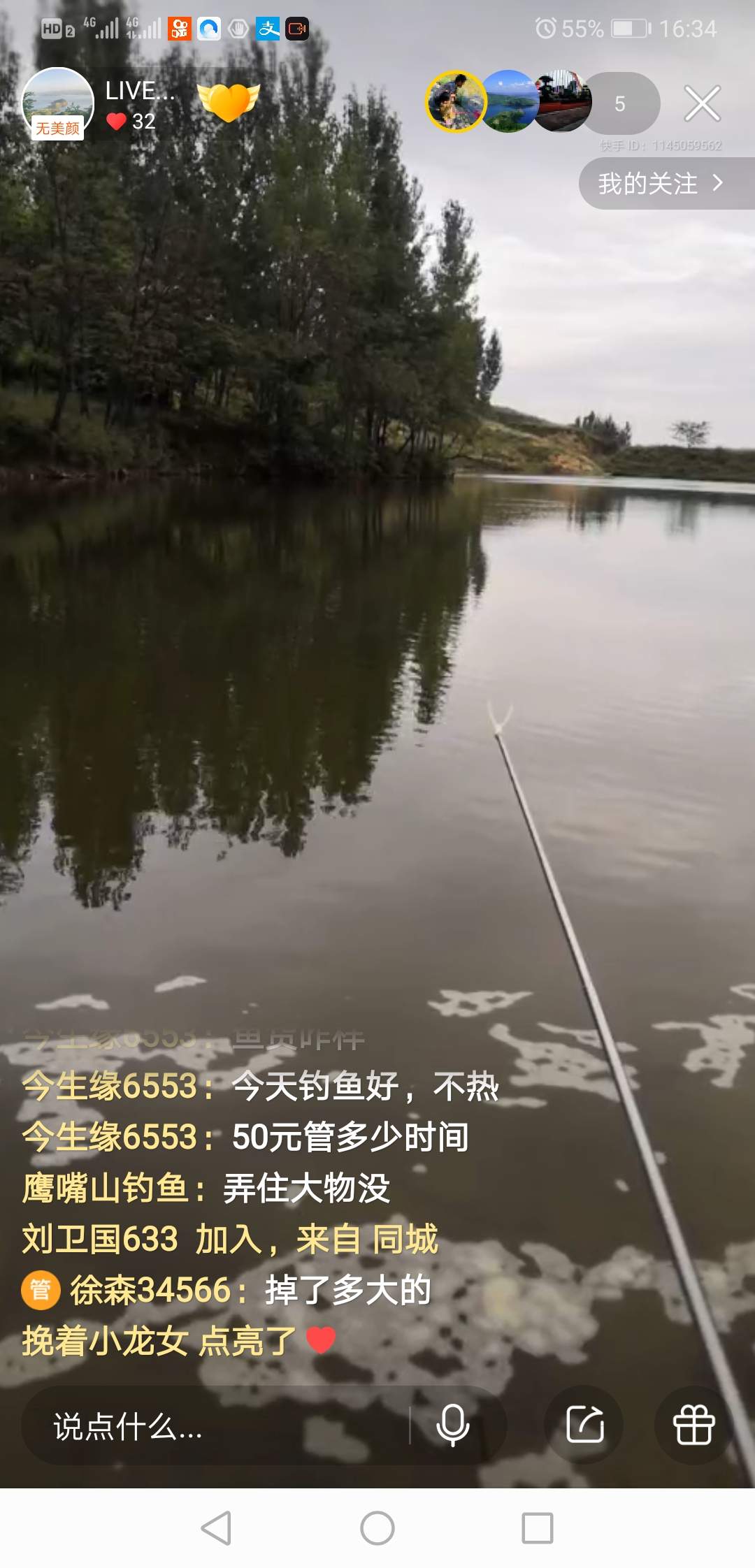Start voice comment with the microphone
This screenshot has width=755, height=1568.
click(x=452, y=1425)
